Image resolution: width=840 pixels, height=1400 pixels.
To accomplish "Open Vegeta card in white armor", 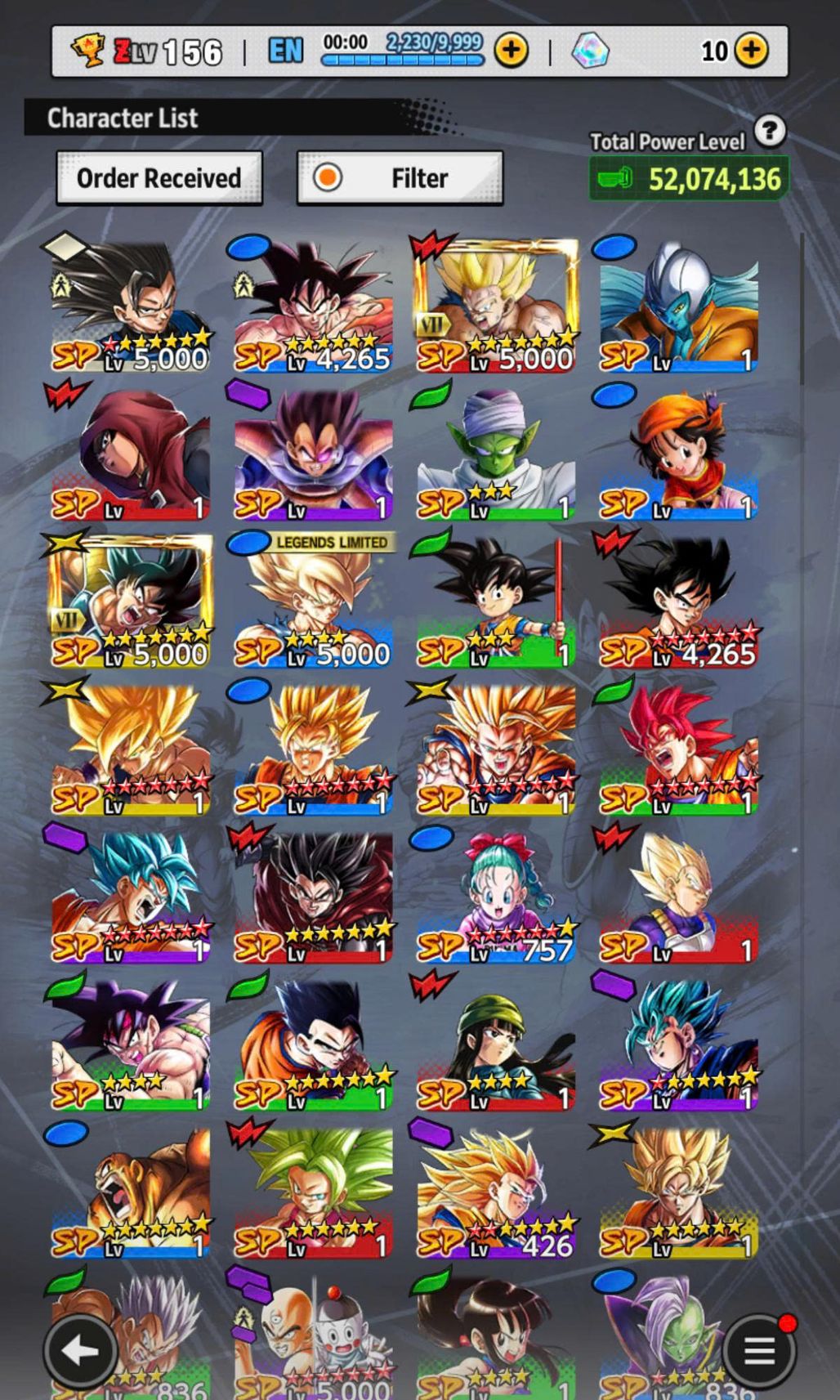I will pos(678,897).
